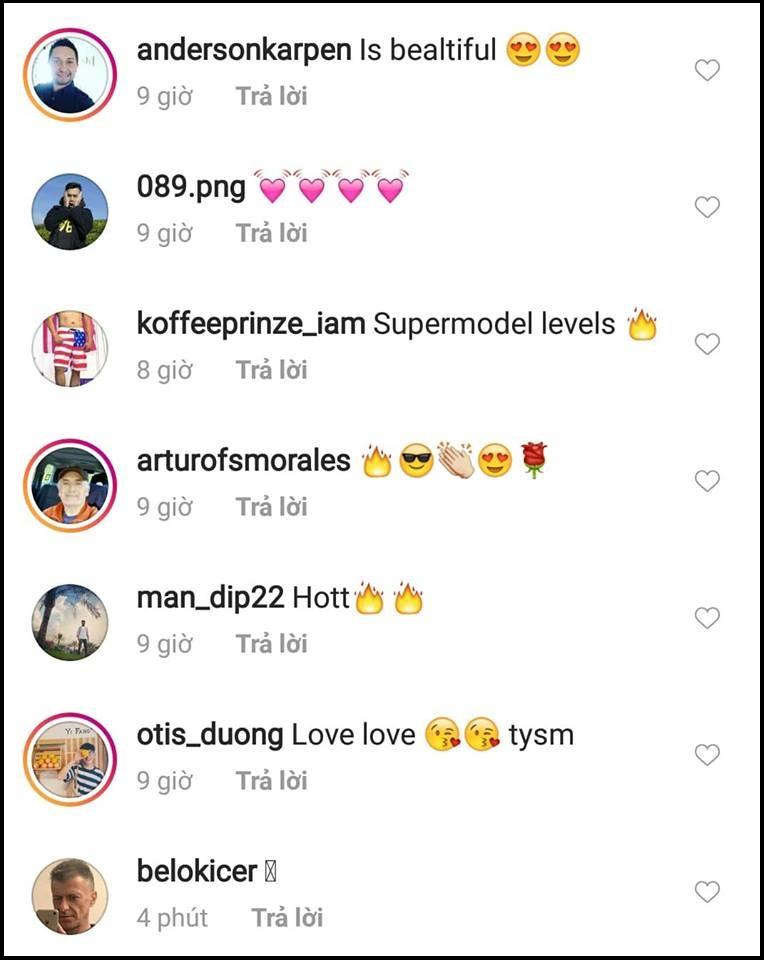Screen dimensions: 764x960
Task: Tap Trả lời under 089.png's comment
Action: click(271, 234)
